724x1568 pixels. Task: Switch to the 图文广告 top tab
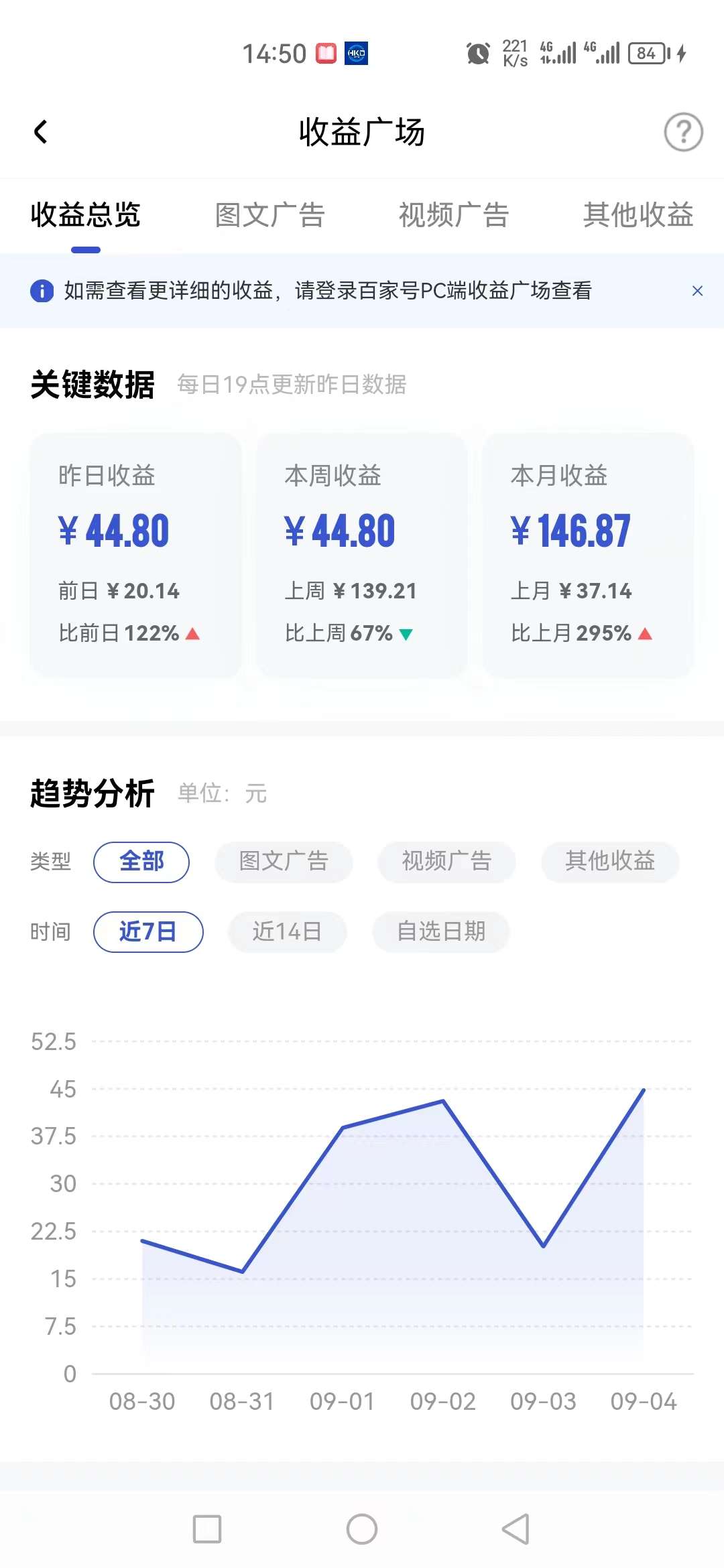coord(269,215)
